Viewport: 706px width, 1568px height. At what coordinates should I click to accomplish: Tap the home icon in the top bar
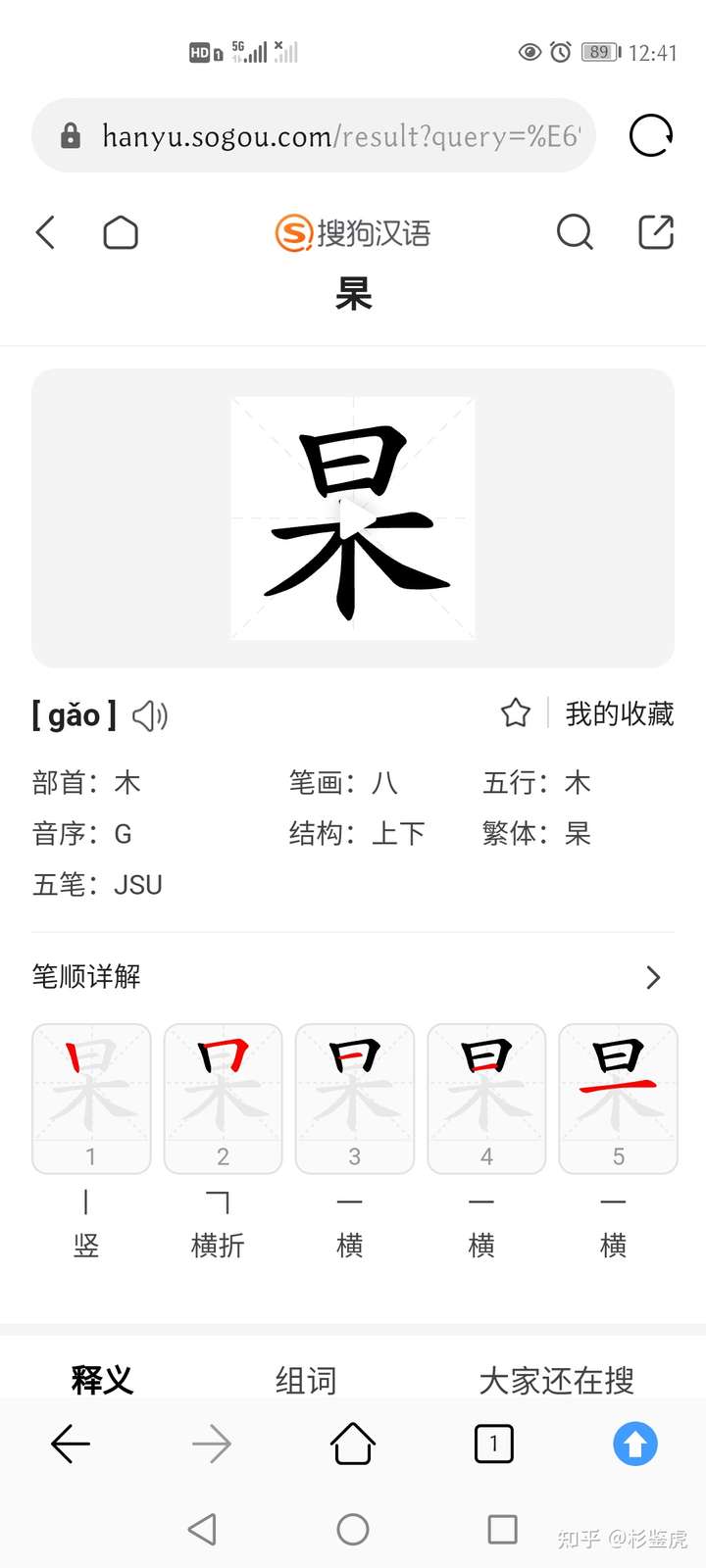point(121,233)
